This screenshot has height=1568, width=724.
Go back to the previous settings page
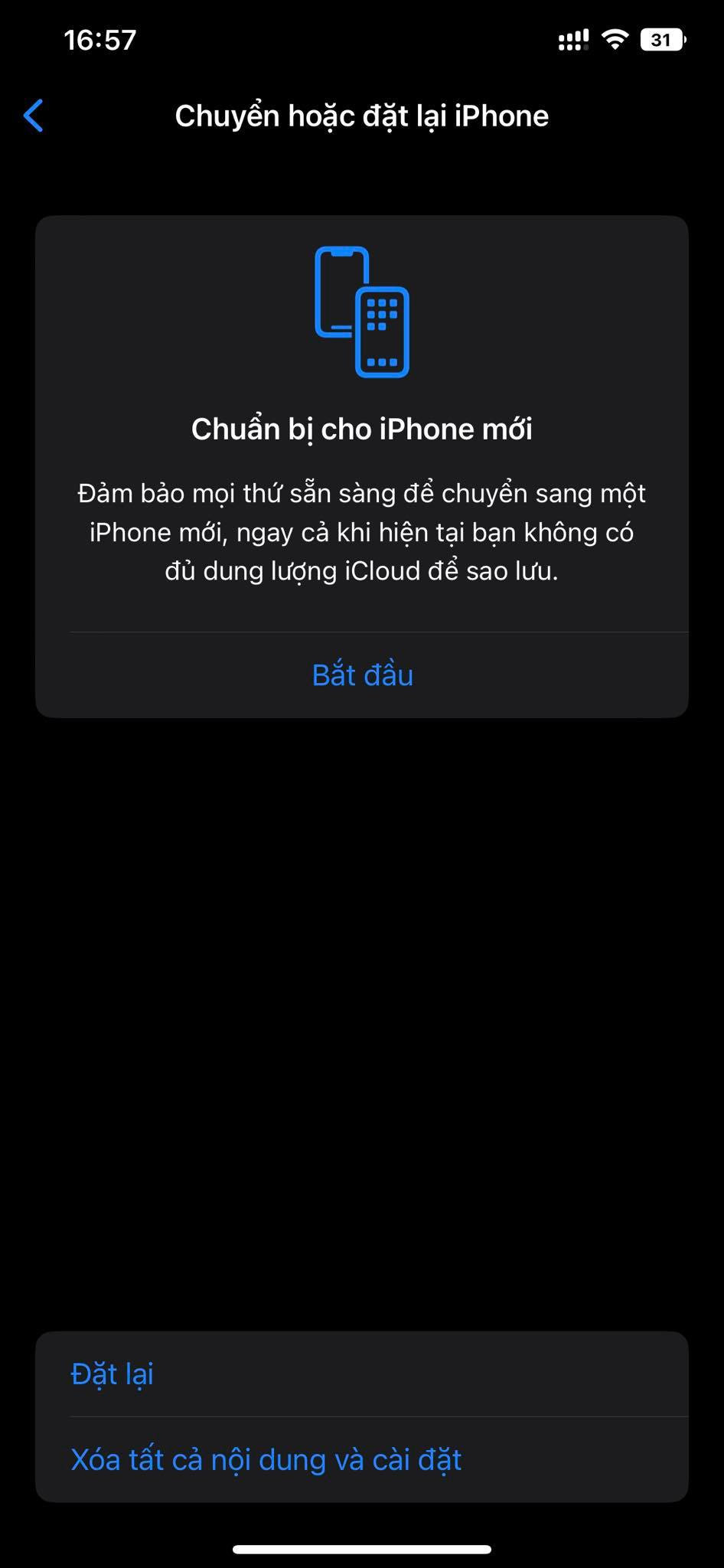click(x=34, y=116)
